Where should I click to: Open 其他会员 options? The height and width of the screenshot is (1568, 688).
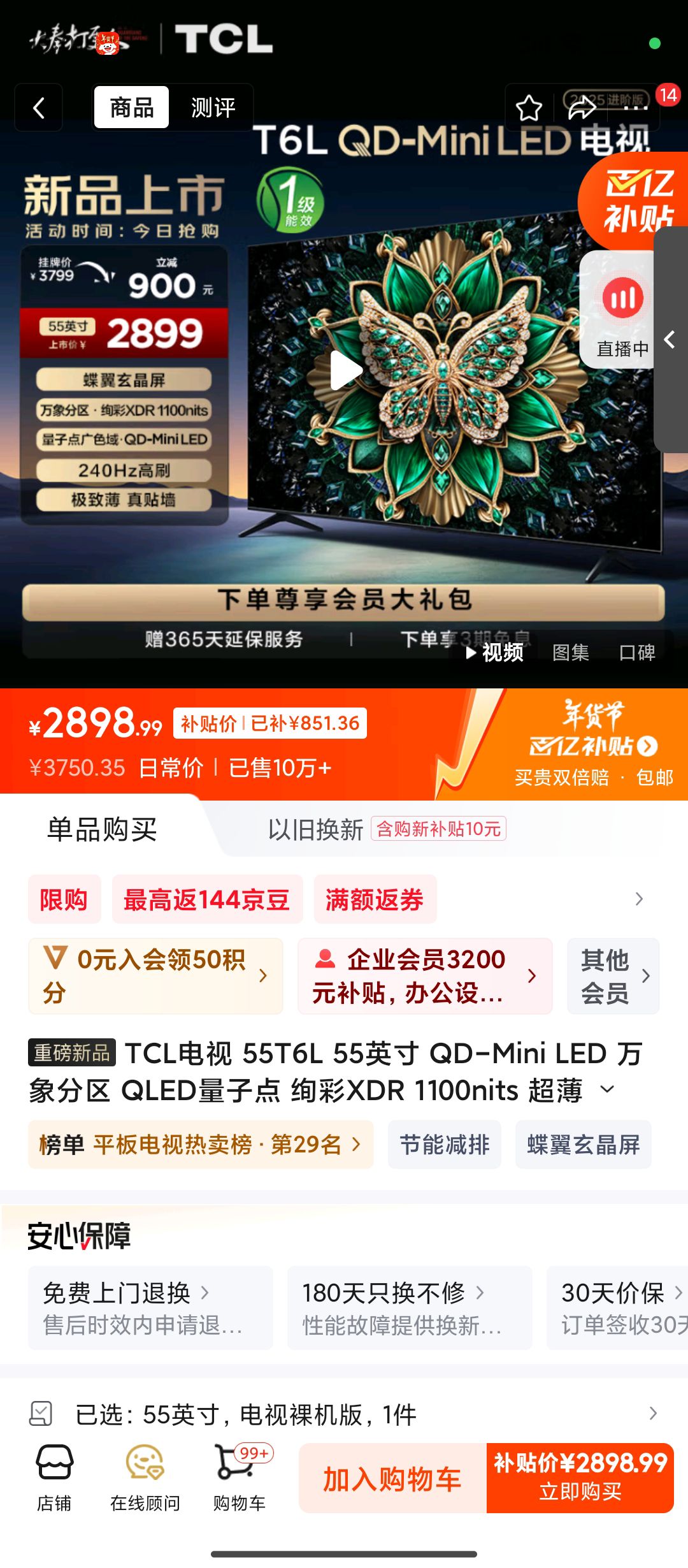pos(613,976)
